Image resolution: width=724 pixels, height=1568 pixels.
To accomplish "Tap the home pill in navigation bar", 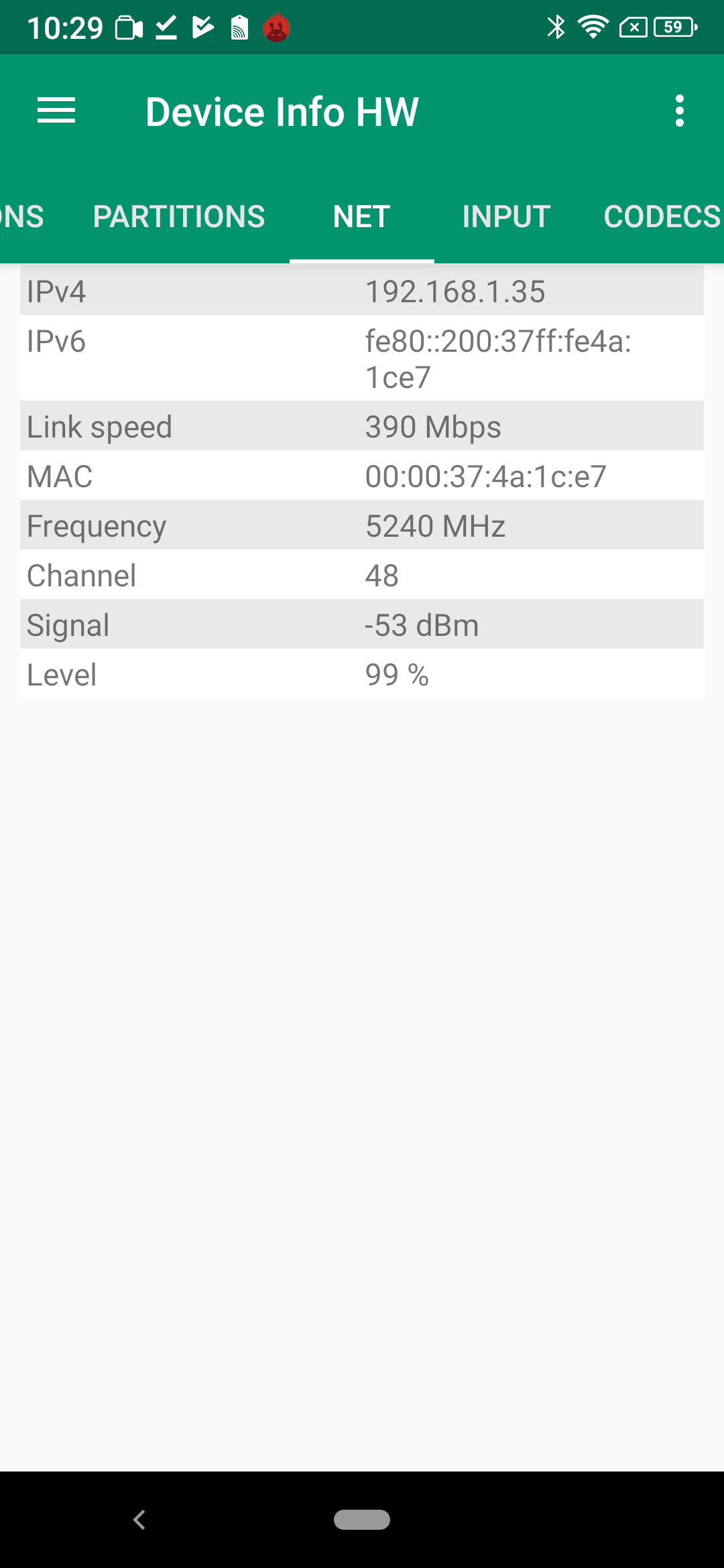I will [362, 1520].
